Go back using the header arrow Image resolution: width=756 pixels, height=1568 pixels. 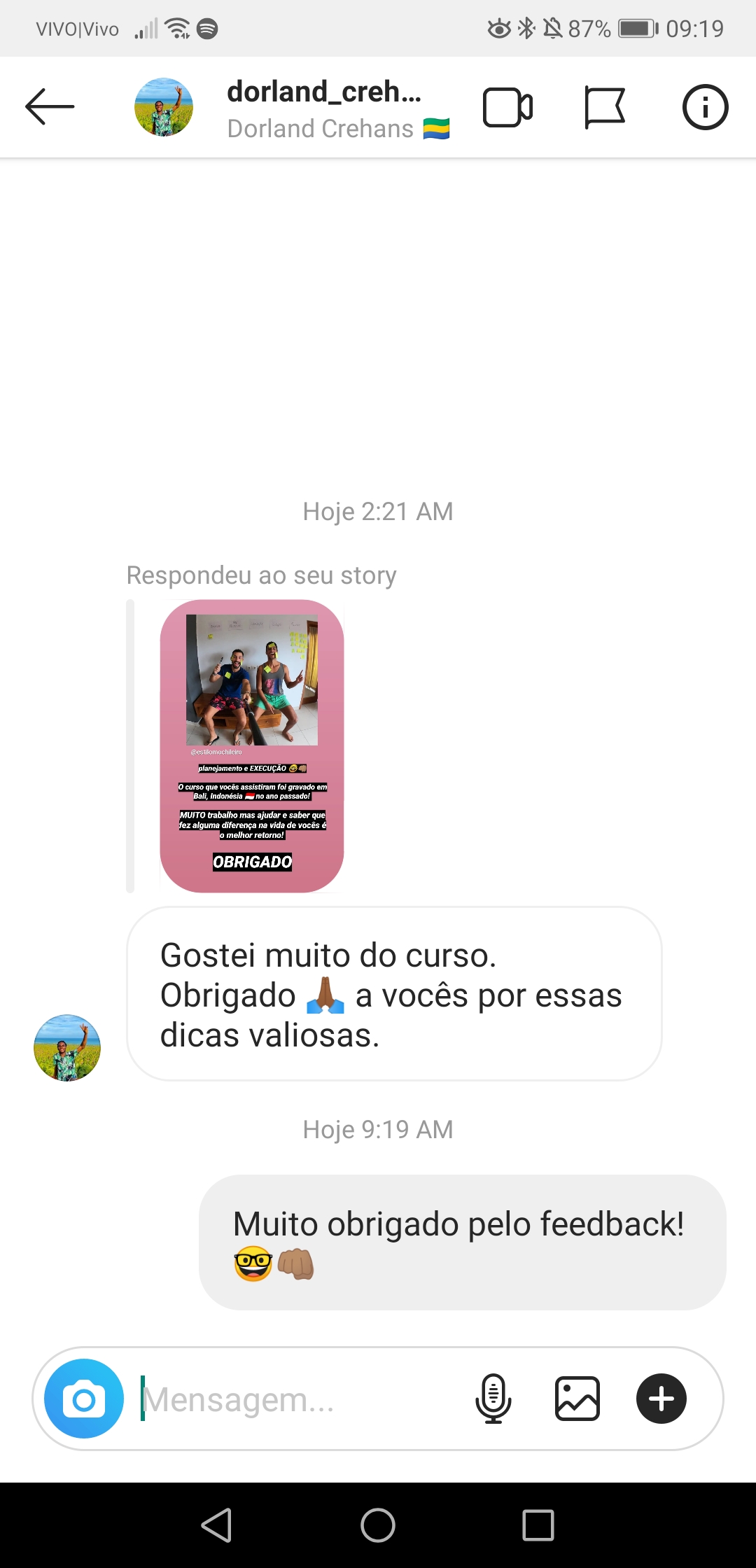pos(50,107)
